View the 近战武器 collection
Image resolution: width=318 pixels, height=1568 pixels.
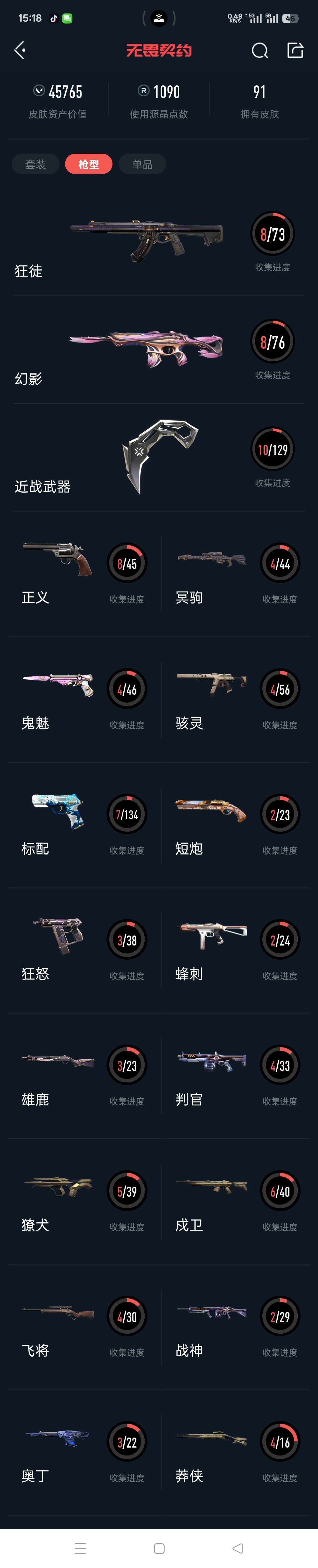pyautogui.click(x=158, y=458)
